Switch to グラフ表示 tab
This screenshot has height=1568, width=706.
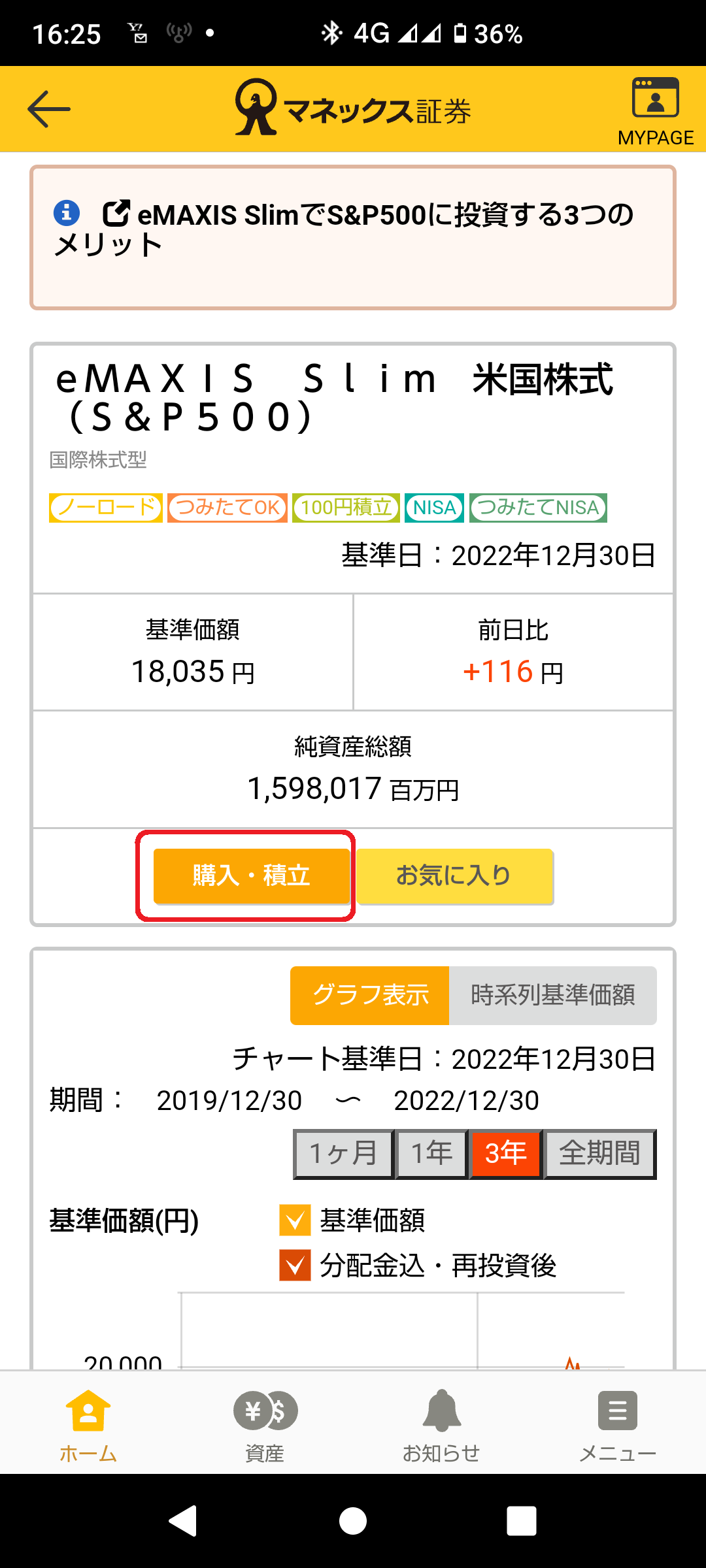pyautogui.click(x=370, y=995)
